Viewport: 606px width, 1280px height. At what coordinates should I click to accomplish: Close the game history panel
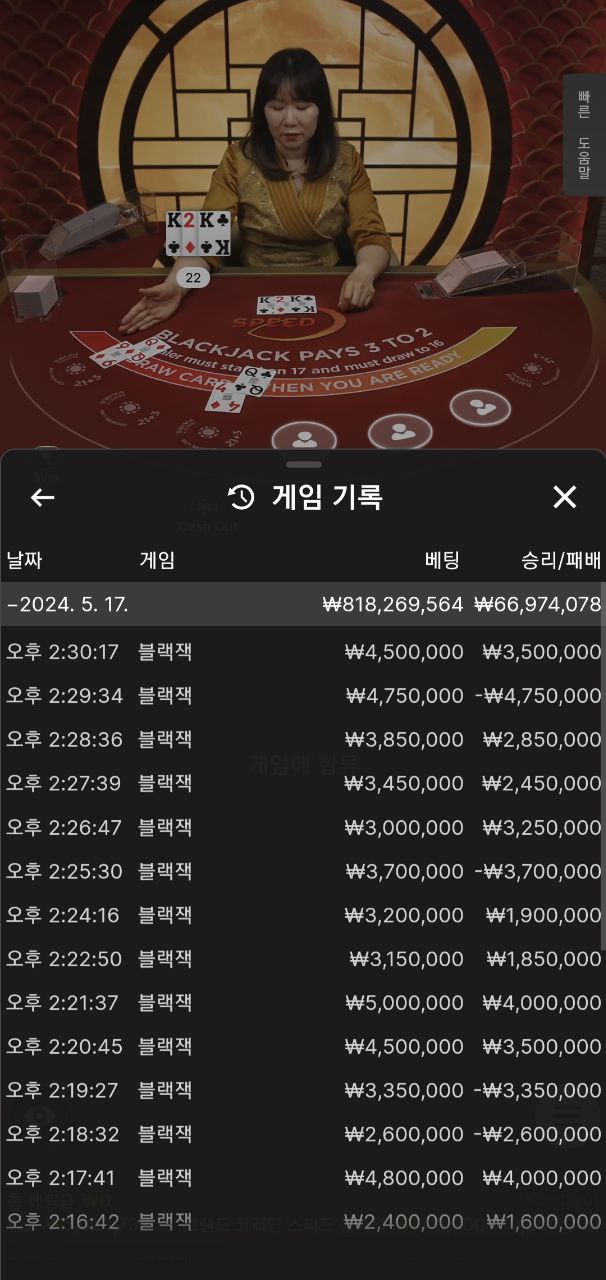565,497
